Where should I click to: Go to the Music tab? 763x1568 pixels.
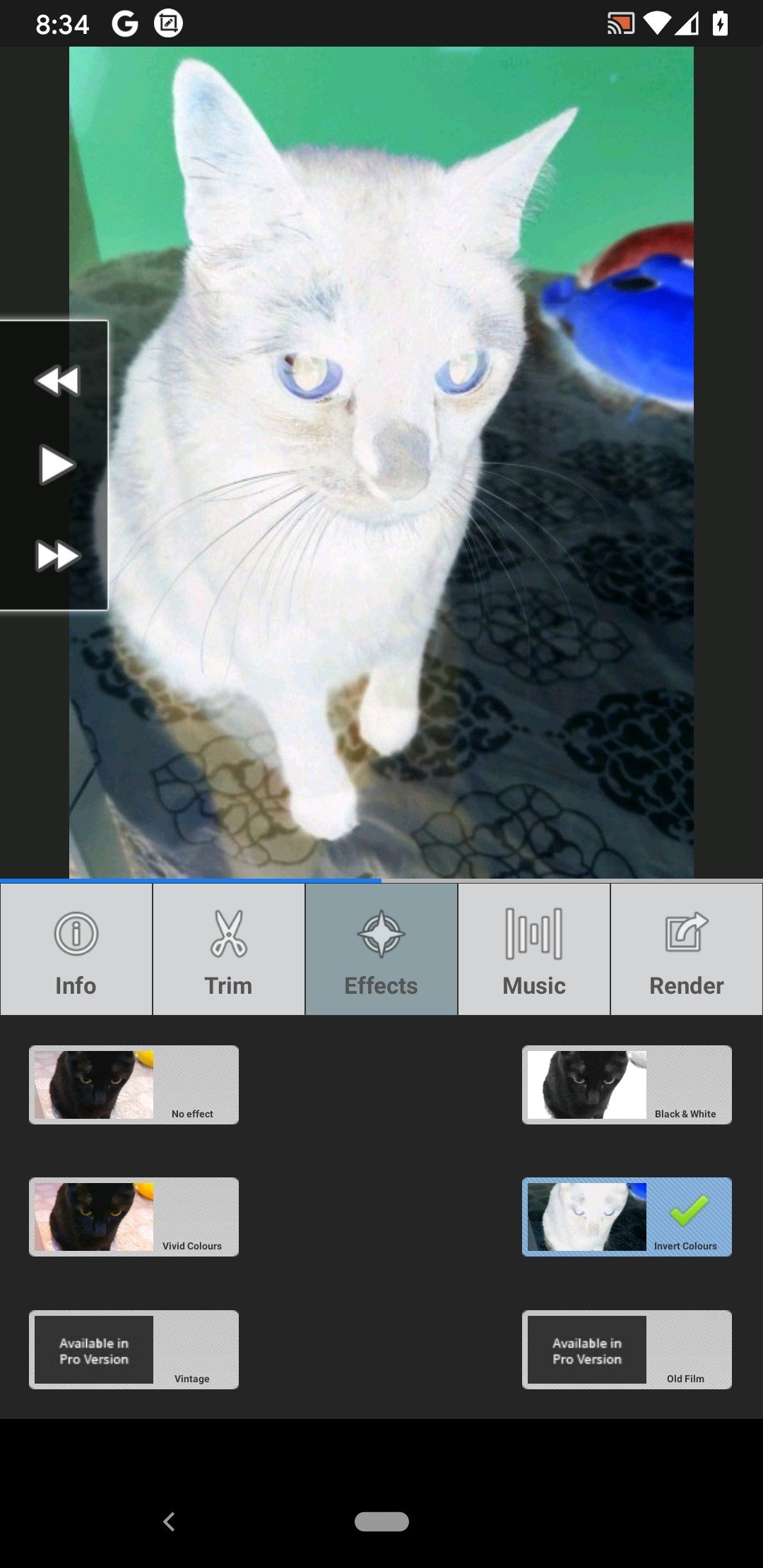tap(534, 949)
